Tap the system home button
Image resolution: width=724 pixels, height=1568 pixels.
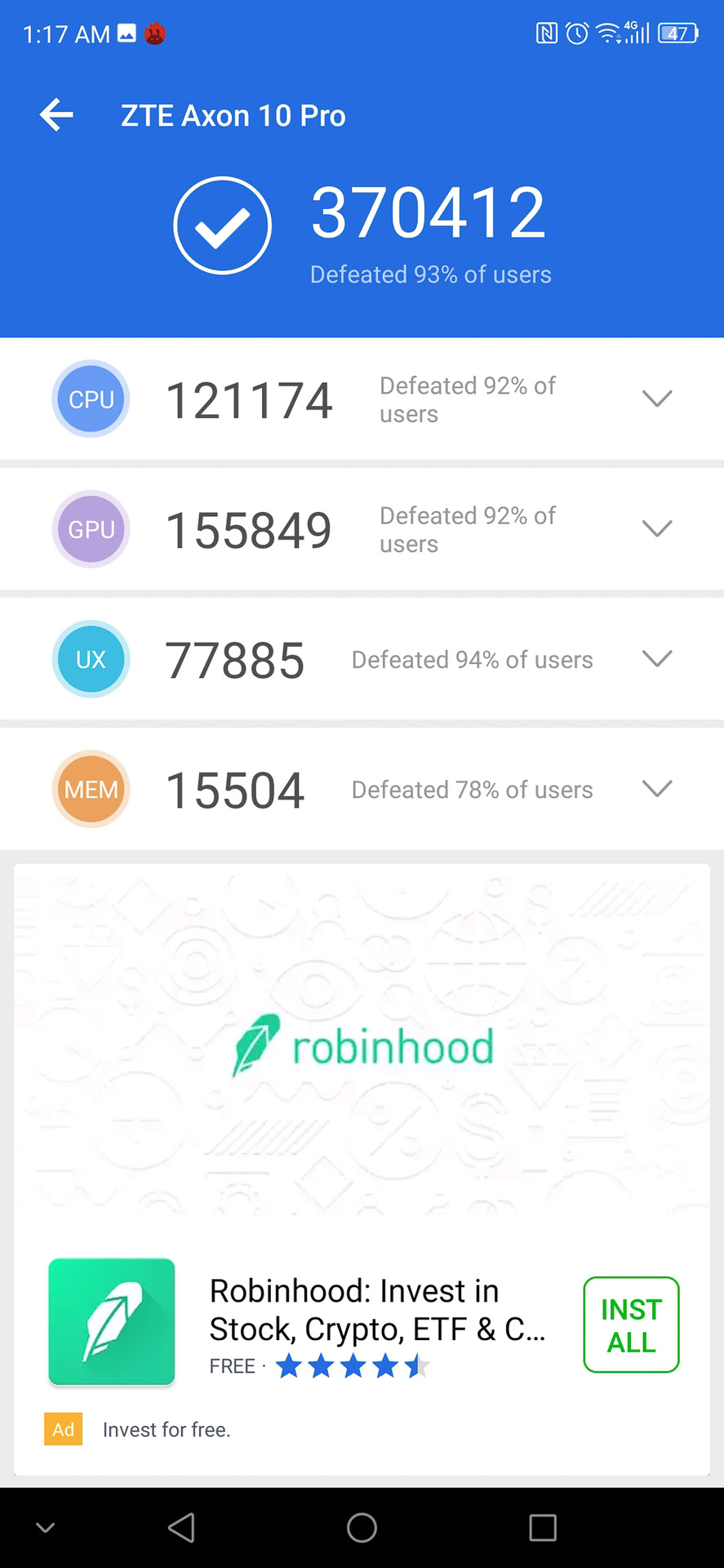(362, 1527)
